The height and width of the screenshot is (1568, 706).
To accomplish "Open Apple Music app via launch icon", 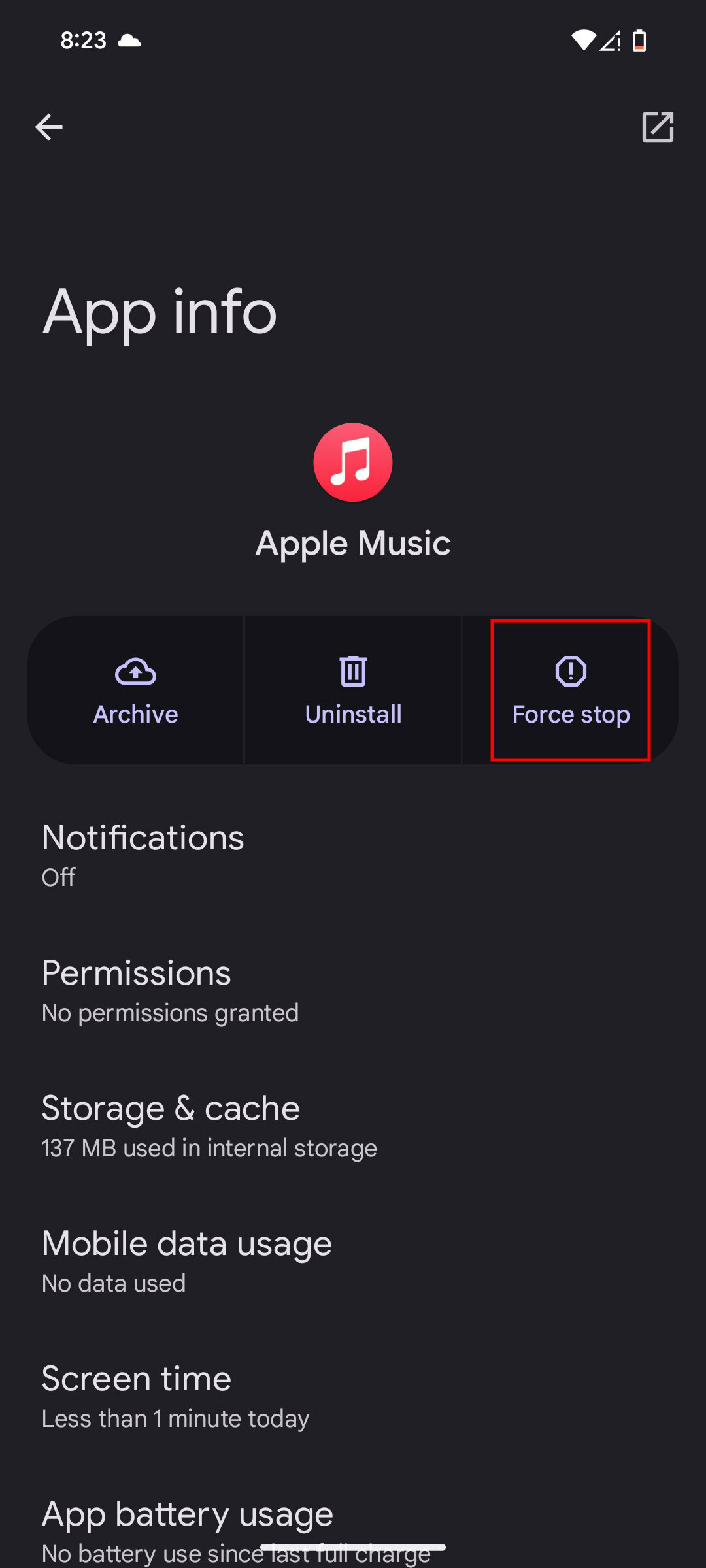I will click(657, 127).
